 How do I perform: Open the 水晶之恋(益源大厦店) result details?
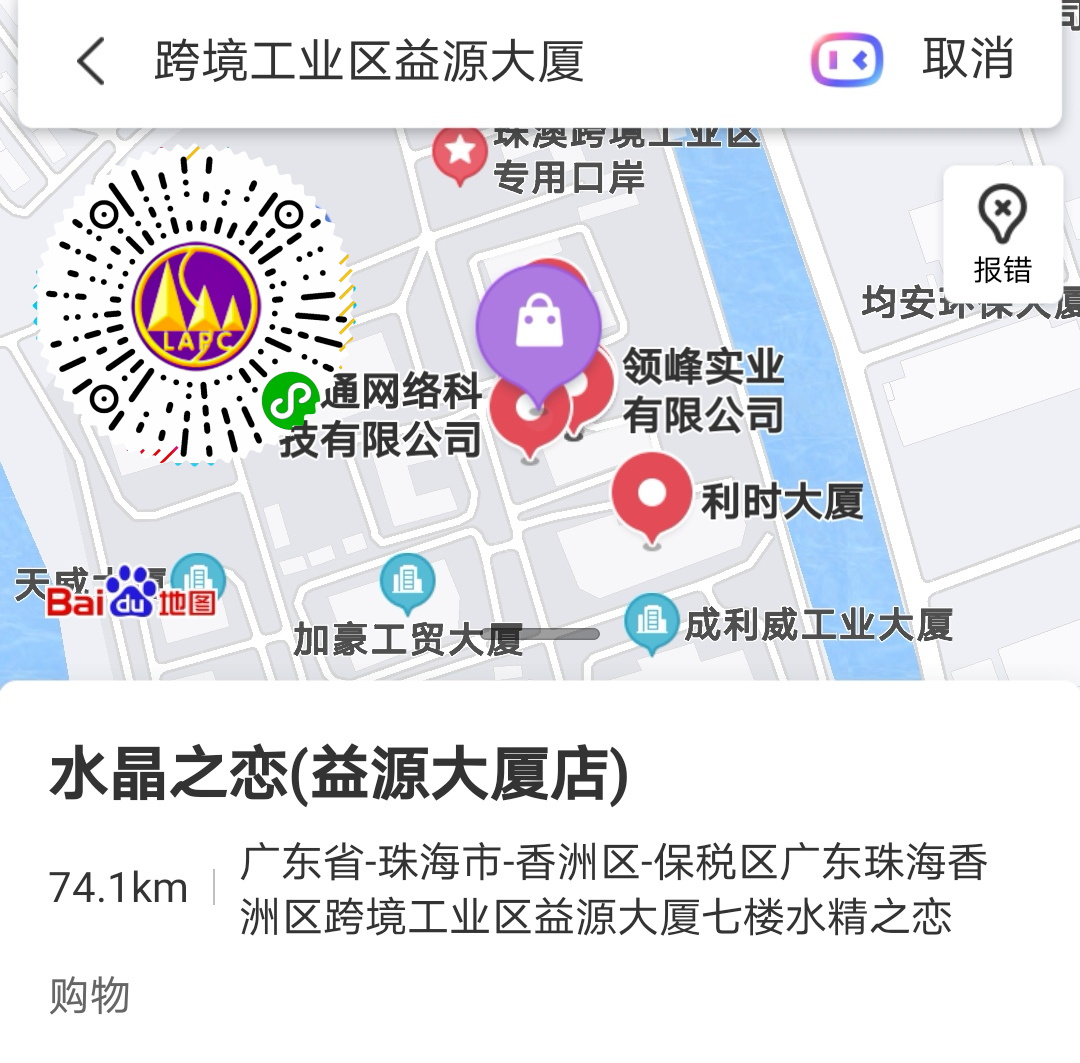pos(339,776)
